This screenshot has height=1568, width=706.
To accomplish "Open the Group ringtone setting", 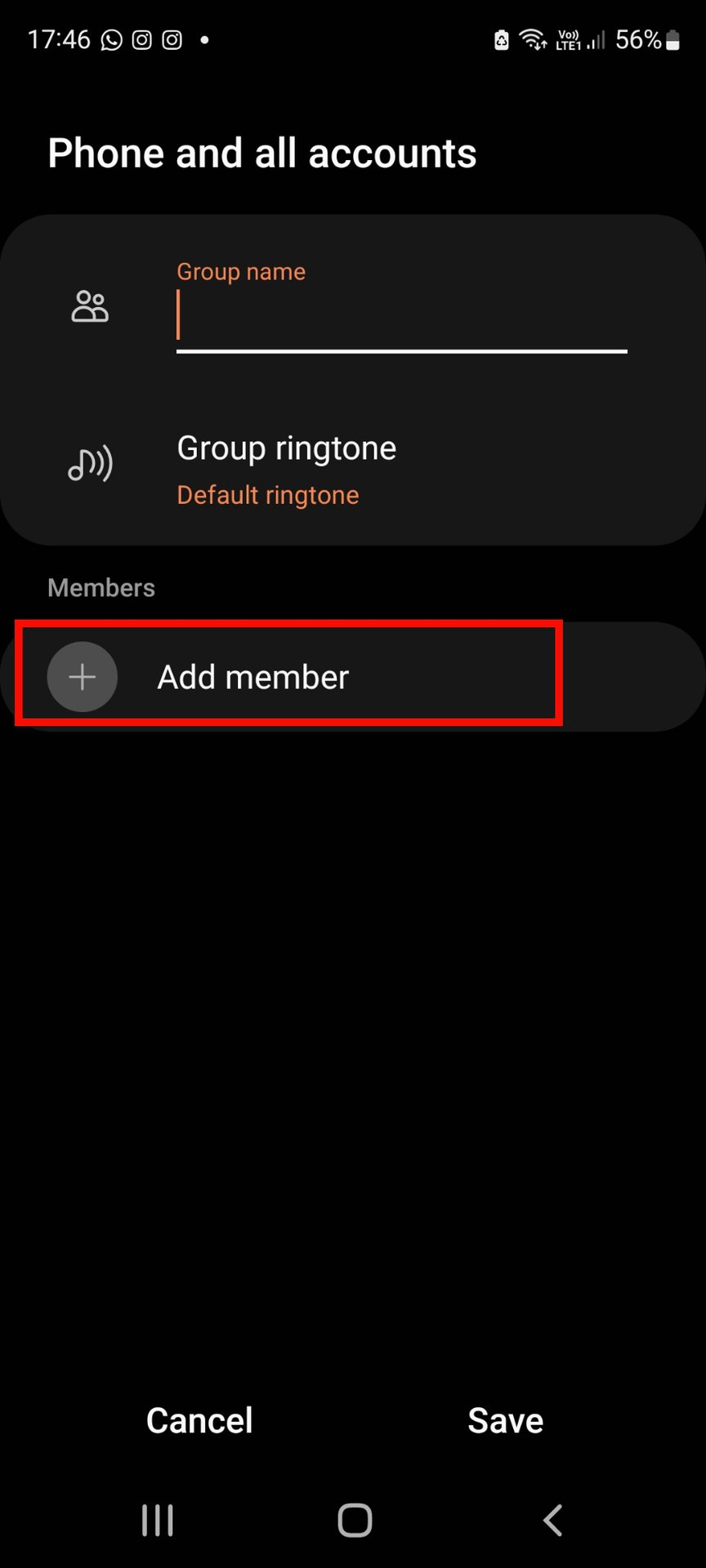I will [286, 469].
